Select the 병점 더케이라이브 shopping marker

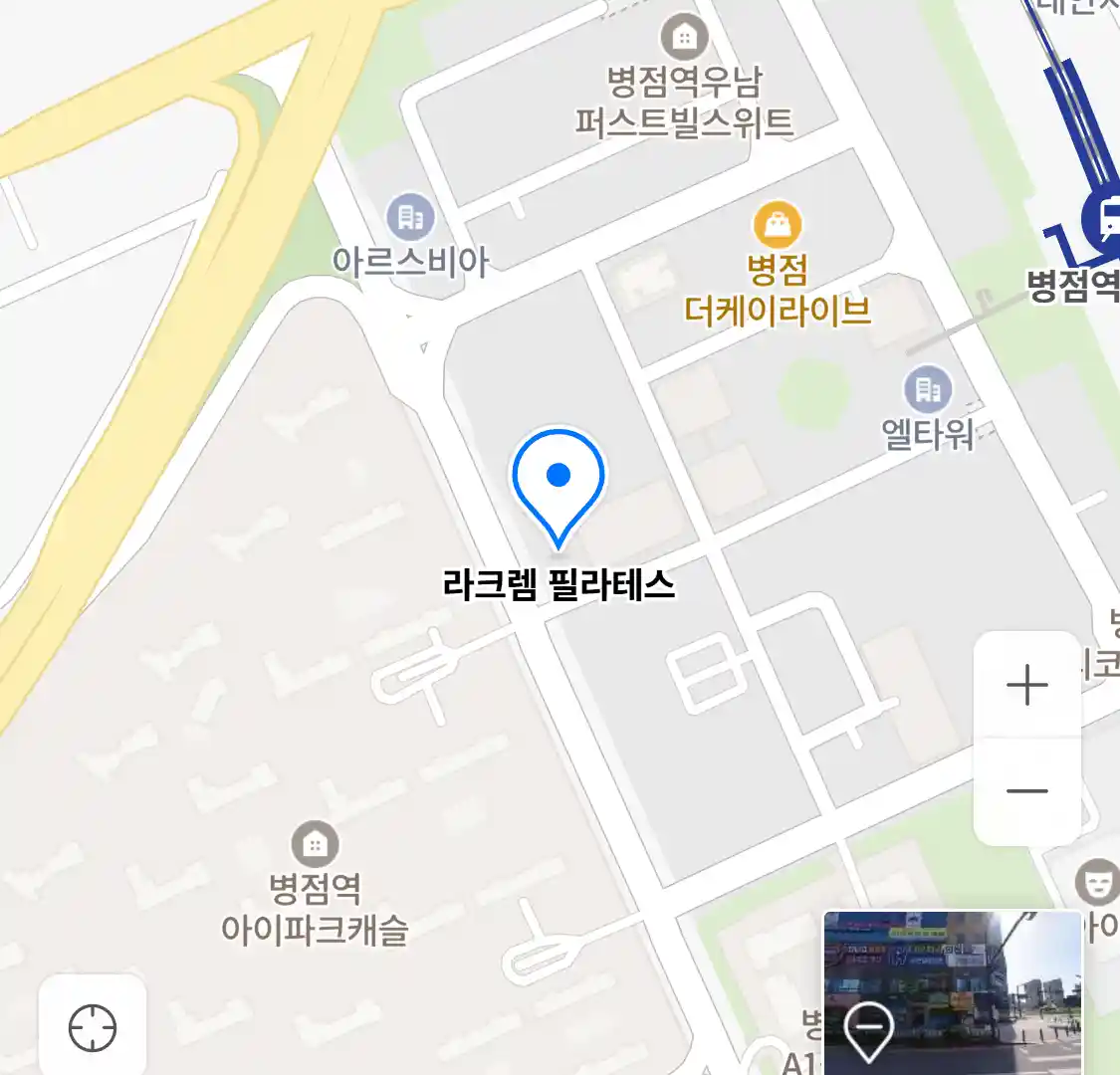[778, 225]
